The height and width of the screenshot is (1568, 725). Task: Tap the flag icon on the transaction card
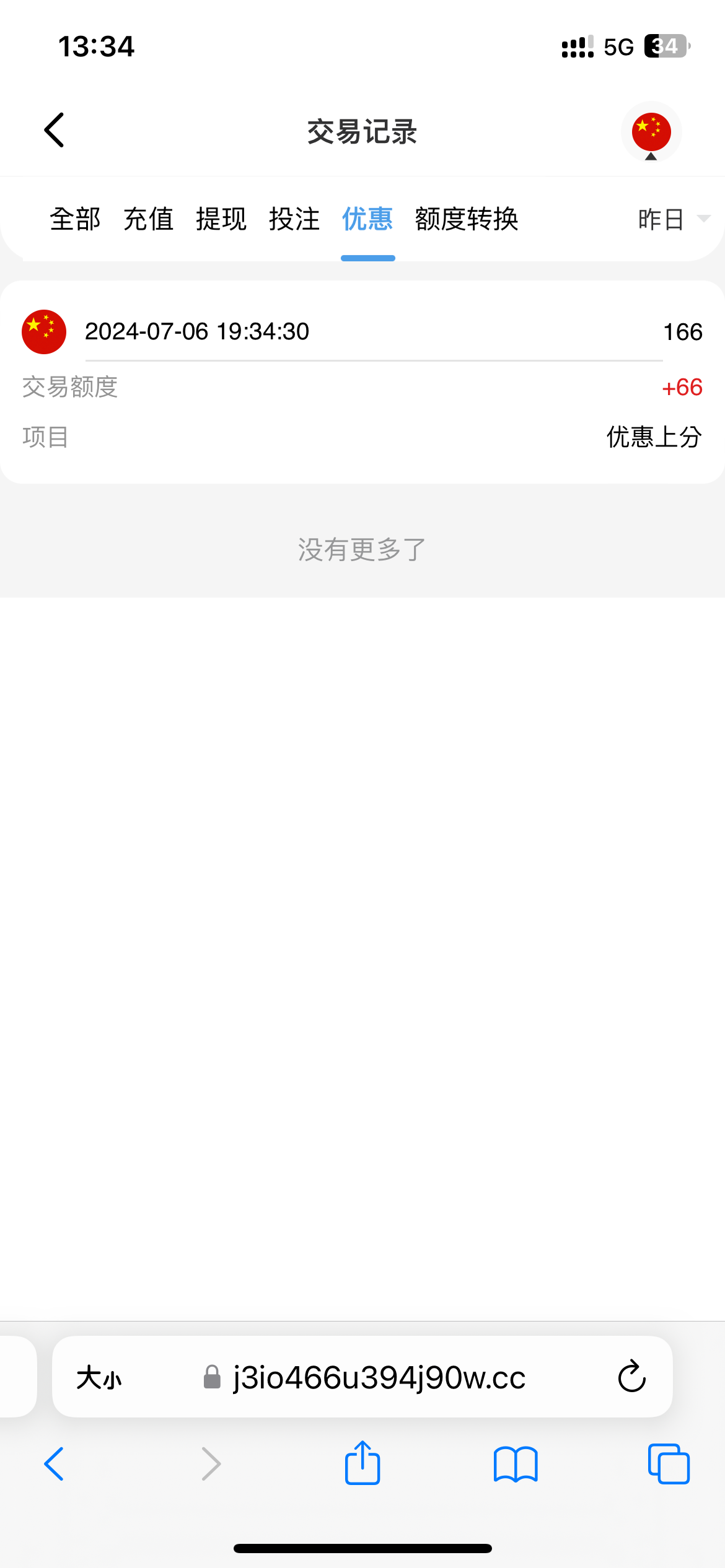click(43, 331)
